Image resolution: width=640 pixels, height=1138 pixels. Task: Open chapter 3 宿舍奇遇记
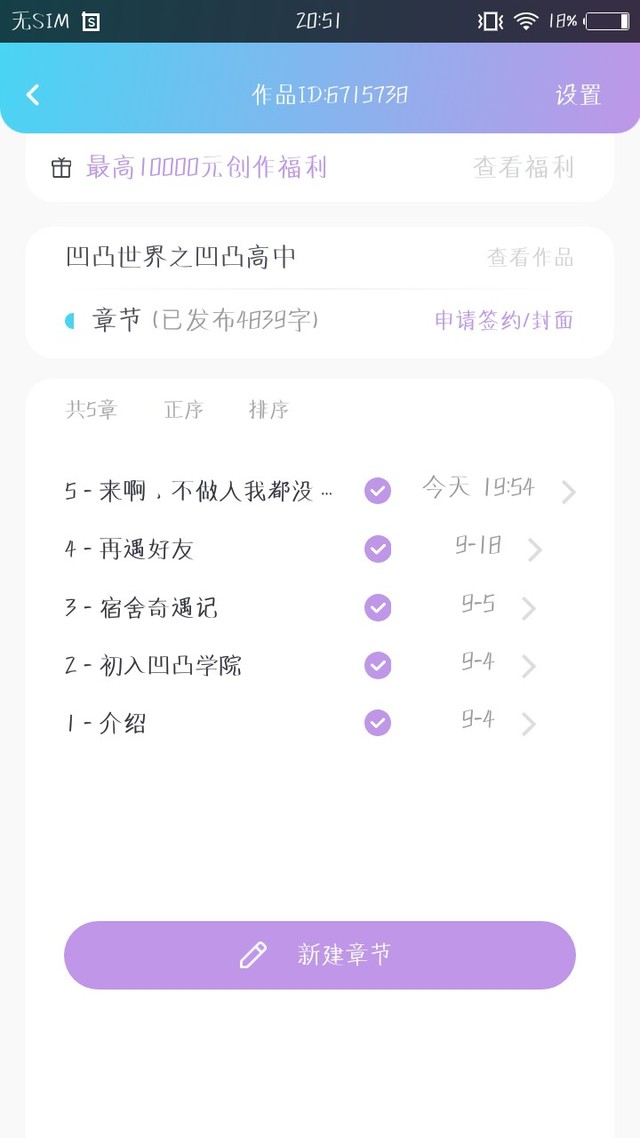coord(320,607)
